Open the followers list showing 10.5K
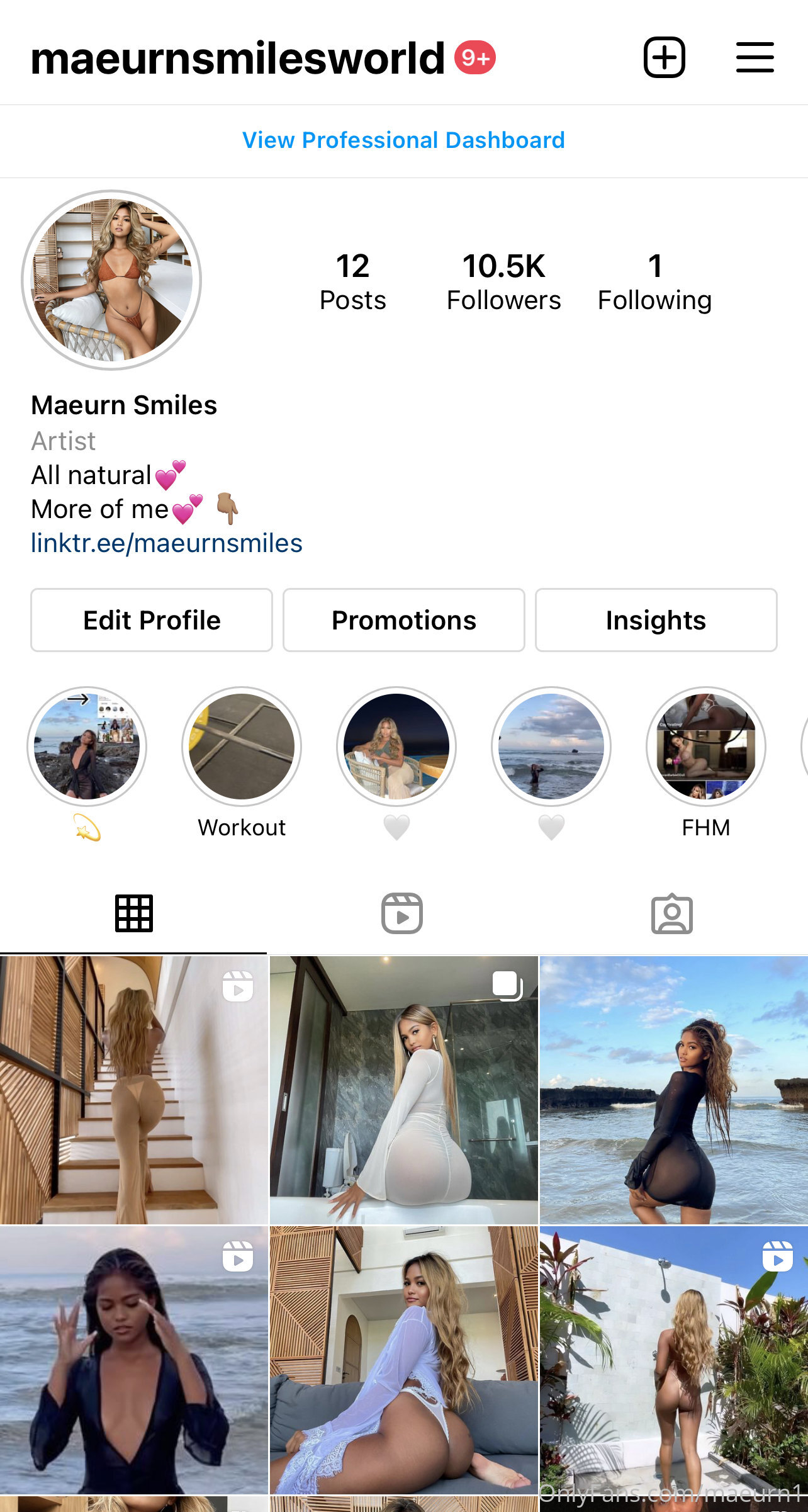The width and height of the screenshot is (808, 1512). 503,282
